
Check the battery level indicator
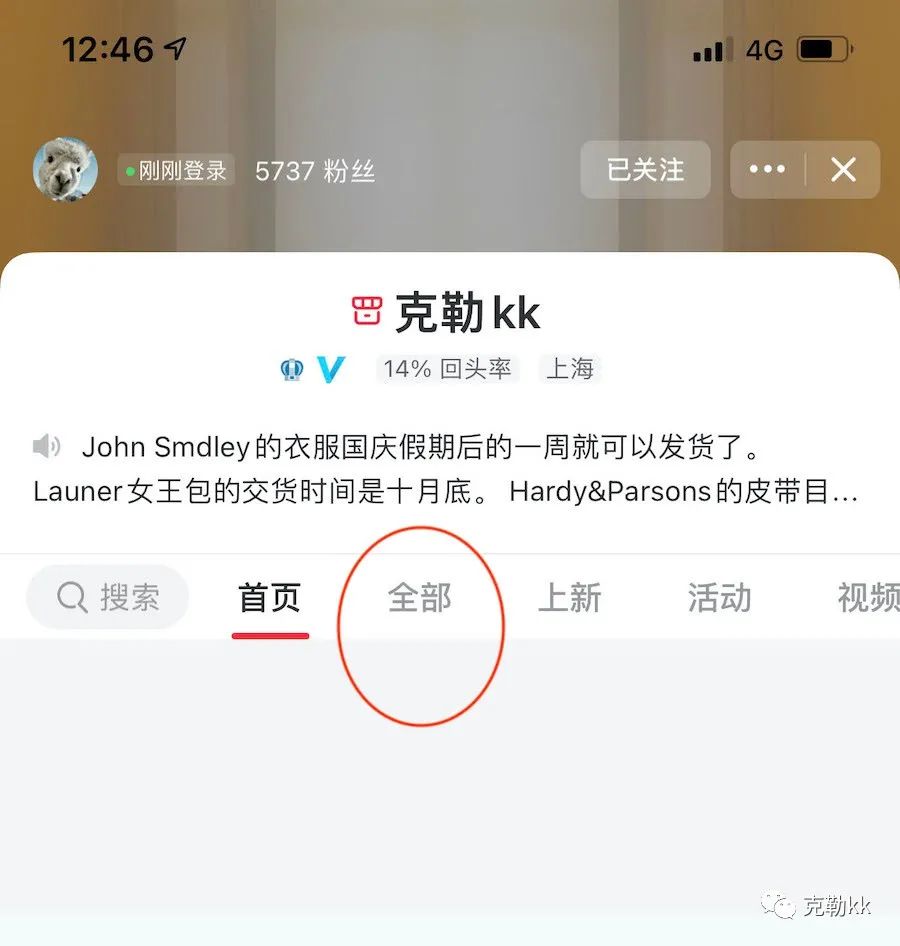(822, 47)
